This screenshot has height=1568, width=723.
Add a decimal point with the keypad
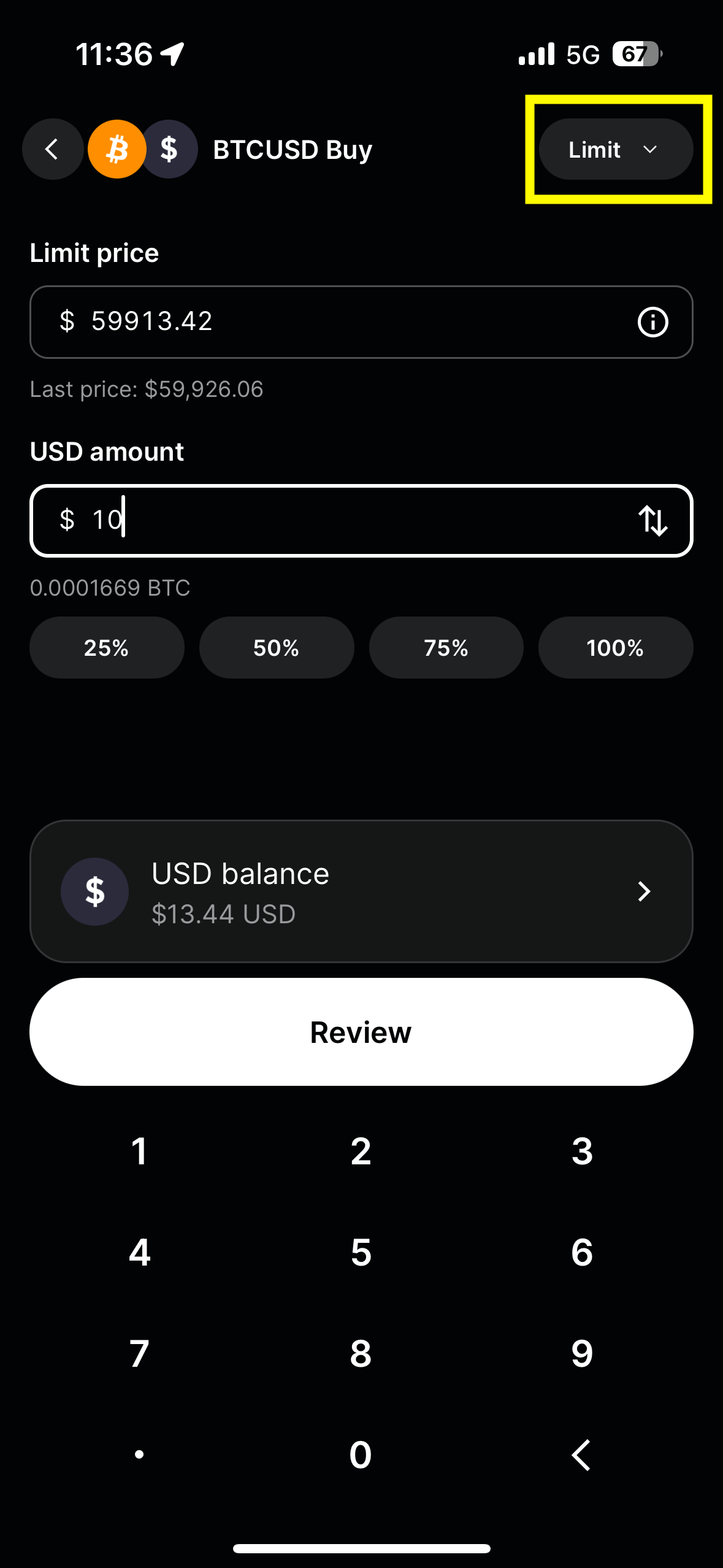[139, 1455]
